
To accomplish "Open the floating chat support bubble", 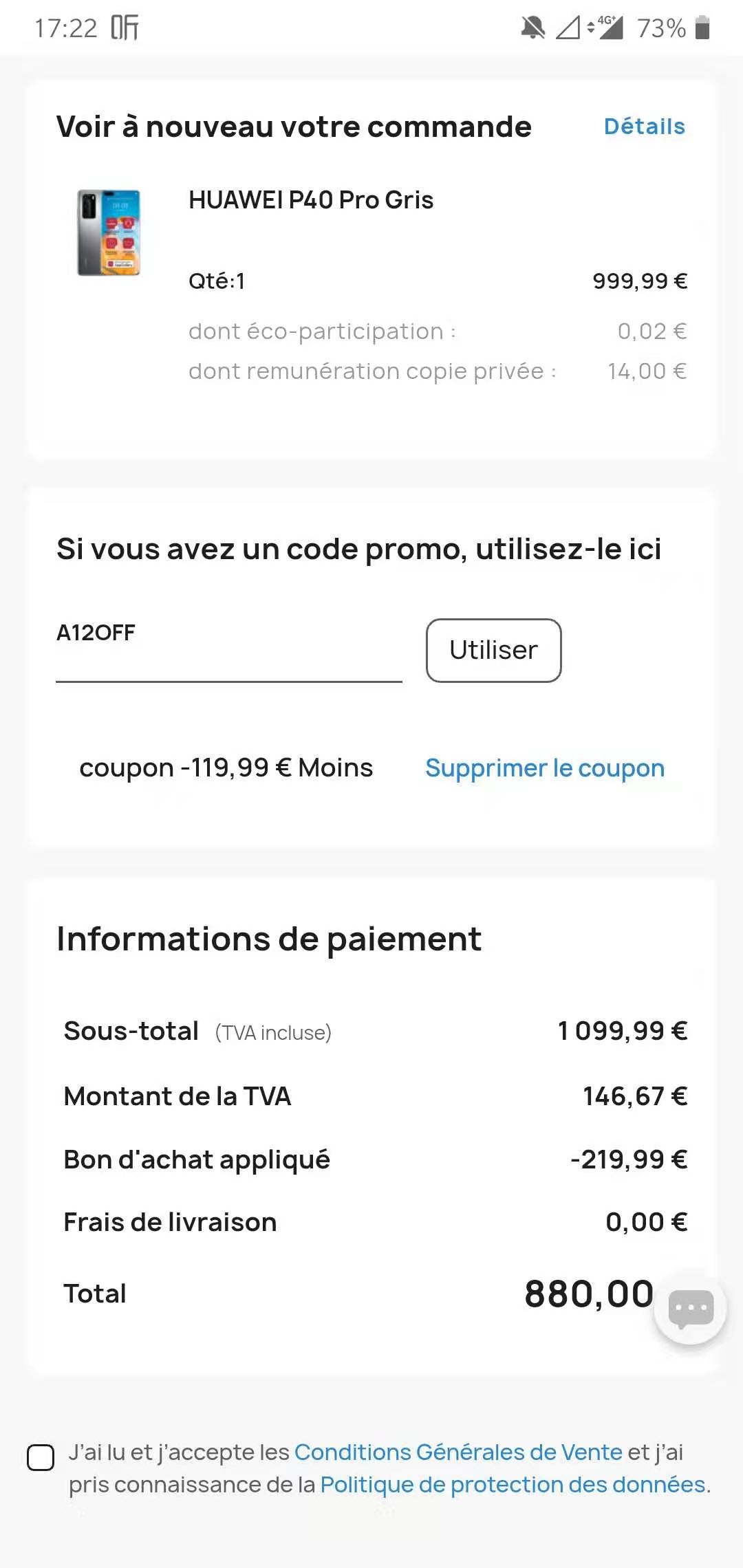I will 690,1307.
